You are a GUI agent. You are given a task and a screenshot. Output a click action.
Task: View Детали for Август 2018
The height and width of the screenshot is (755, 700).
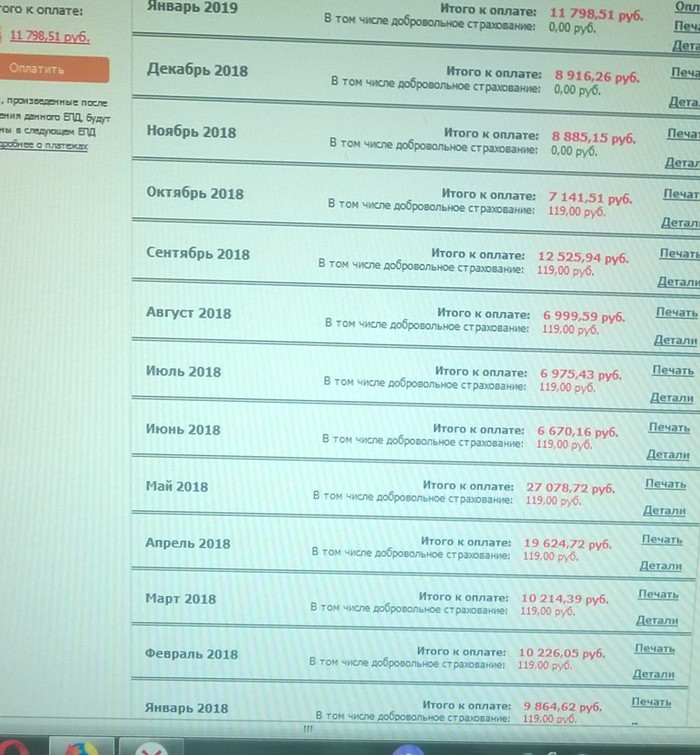[x=675, y=341]
